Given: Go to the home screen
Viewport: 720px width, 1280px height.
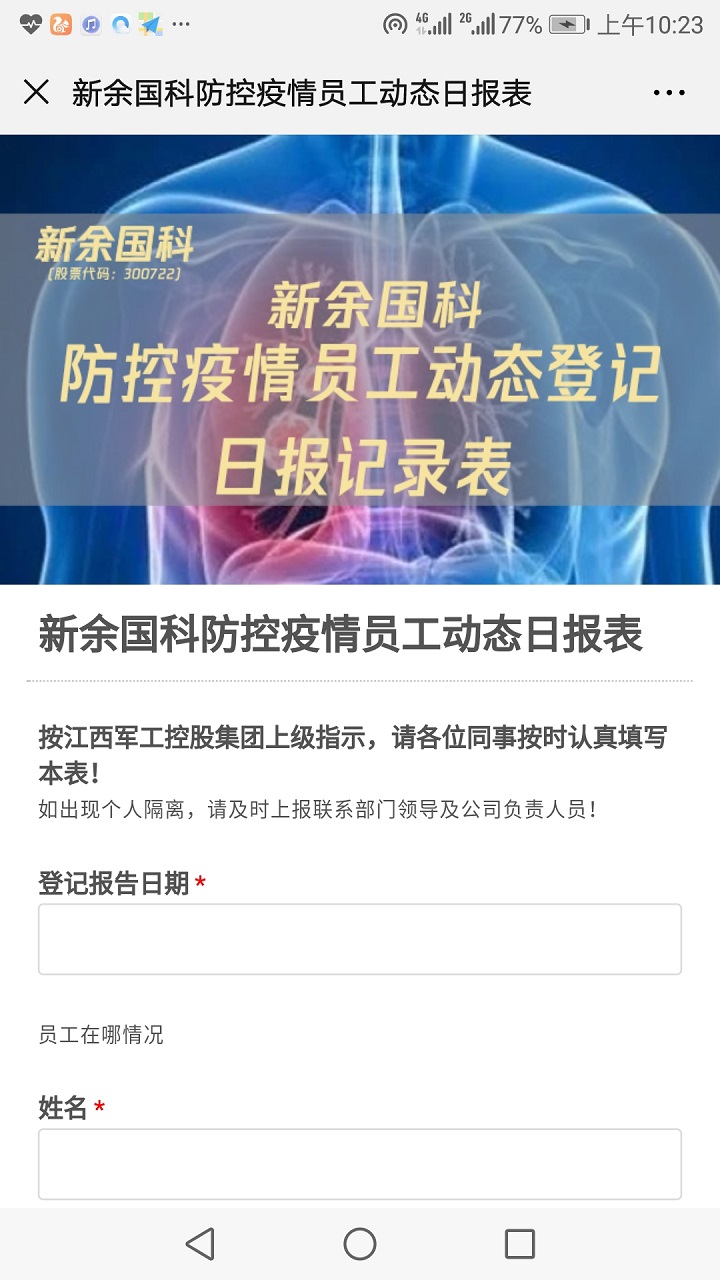Looking at the screenshot, I should click(x=360, y=1244).
